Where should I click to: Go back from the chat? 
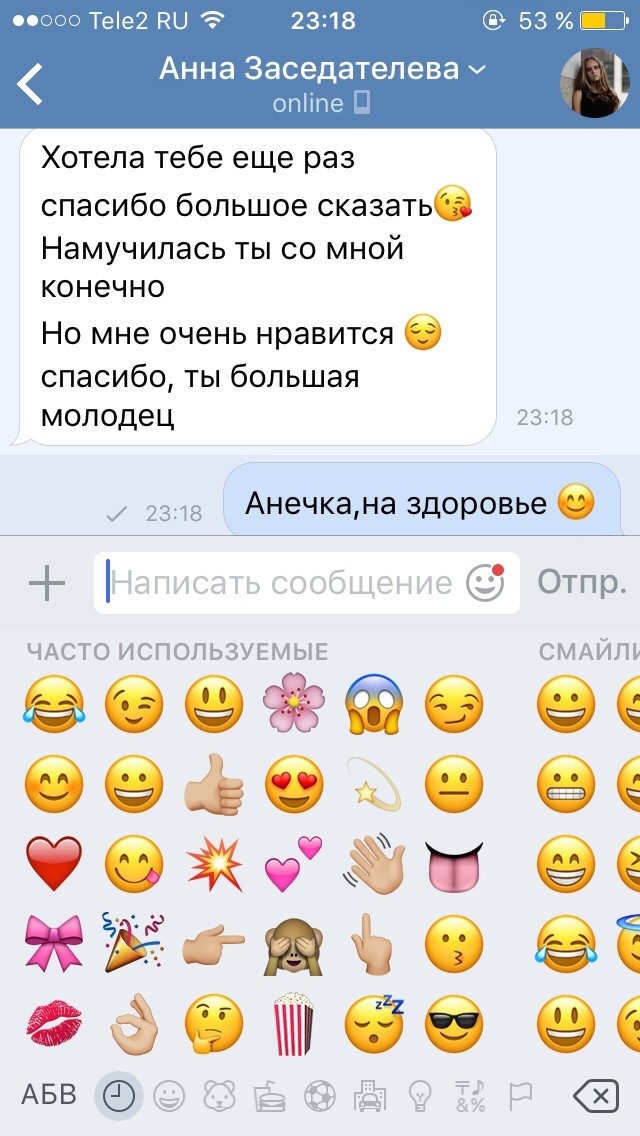pos(30,83)
